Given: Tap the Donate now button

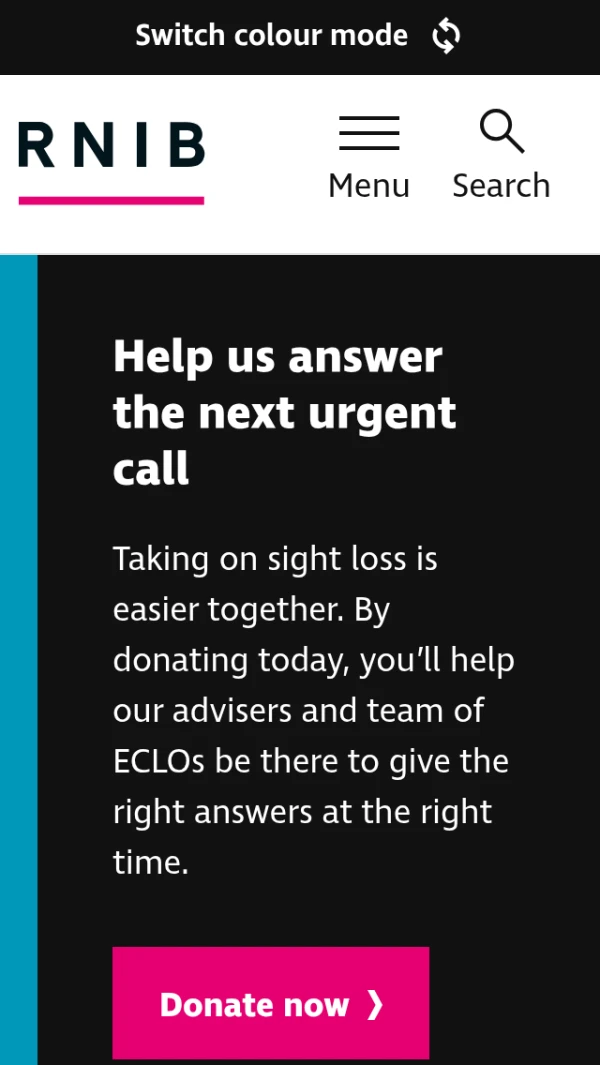Looking at the screenshot, I should (x=271, y=1003).
